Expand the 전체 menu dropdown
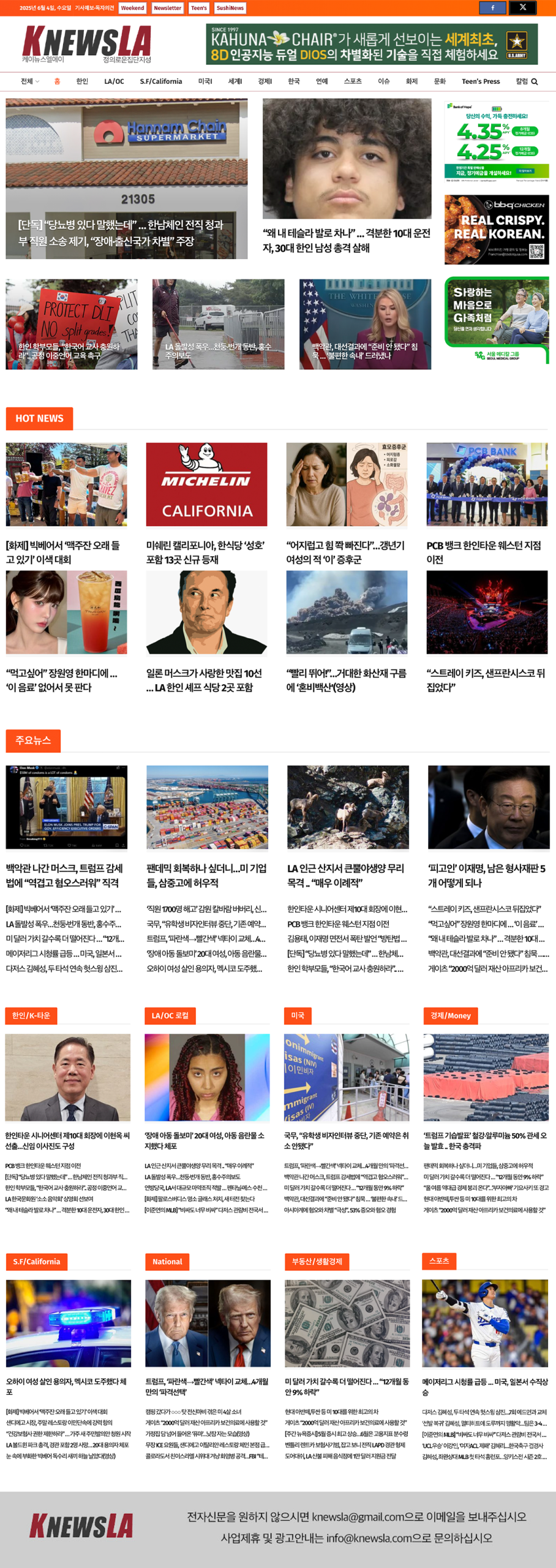 (x=29, y=81)
